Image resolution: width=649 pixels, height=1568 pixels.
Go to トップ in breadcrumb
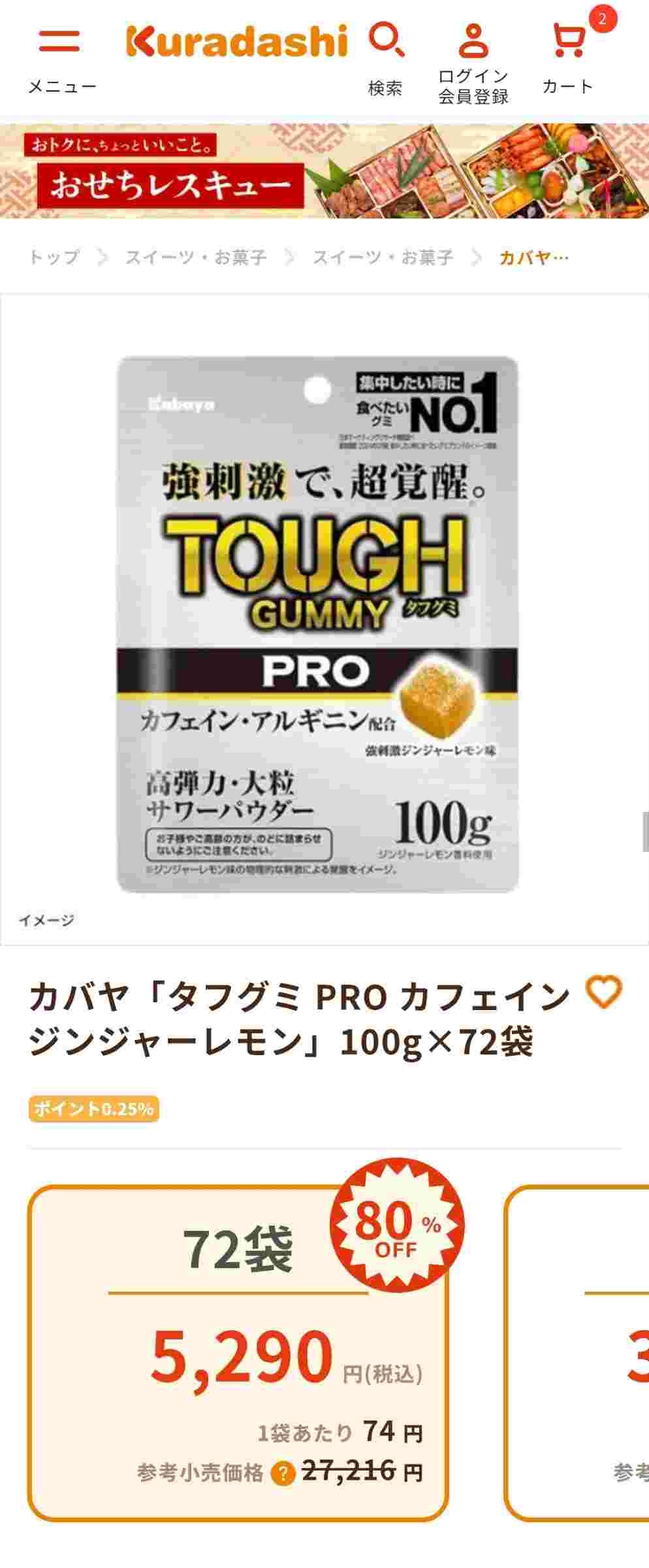click(x=54, y=257)
